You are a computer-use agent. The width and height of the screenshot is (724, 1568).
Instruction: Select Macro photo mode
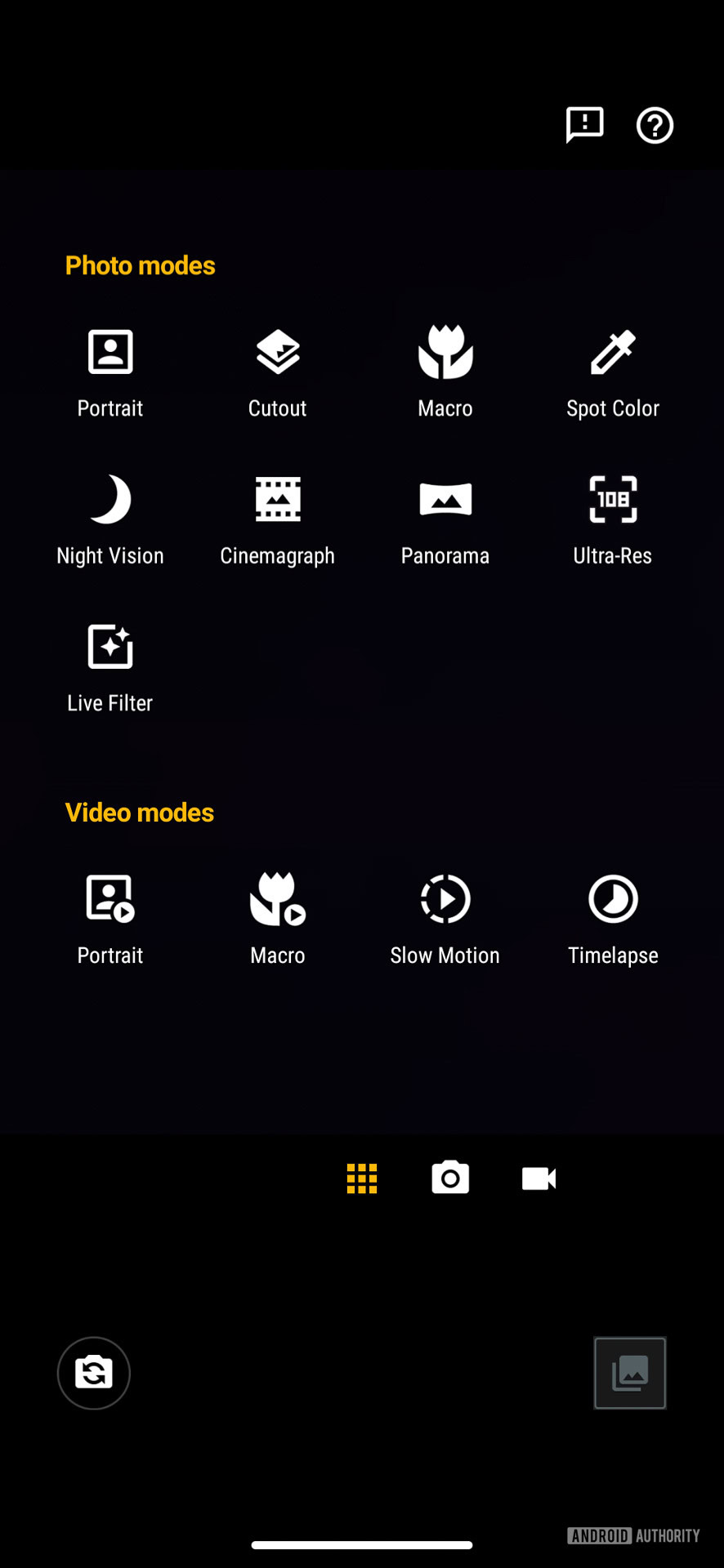coord(445,373)
